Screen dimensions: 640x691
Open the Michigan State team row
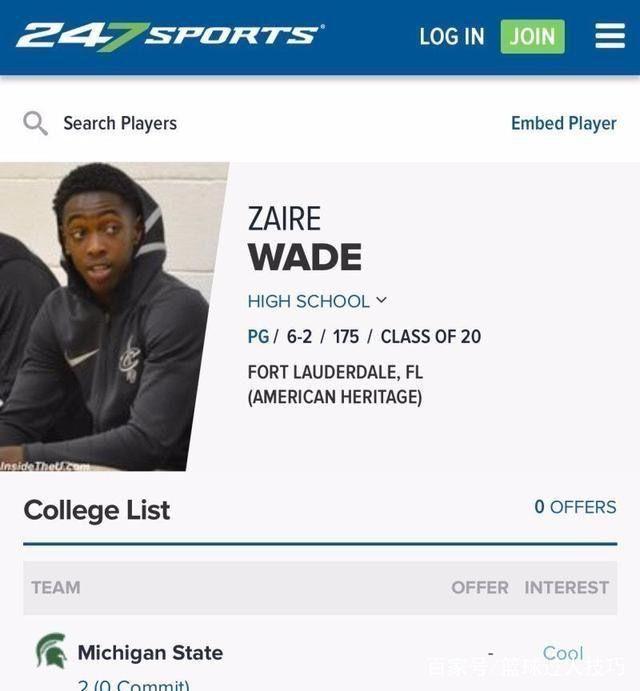click(150, 653)
